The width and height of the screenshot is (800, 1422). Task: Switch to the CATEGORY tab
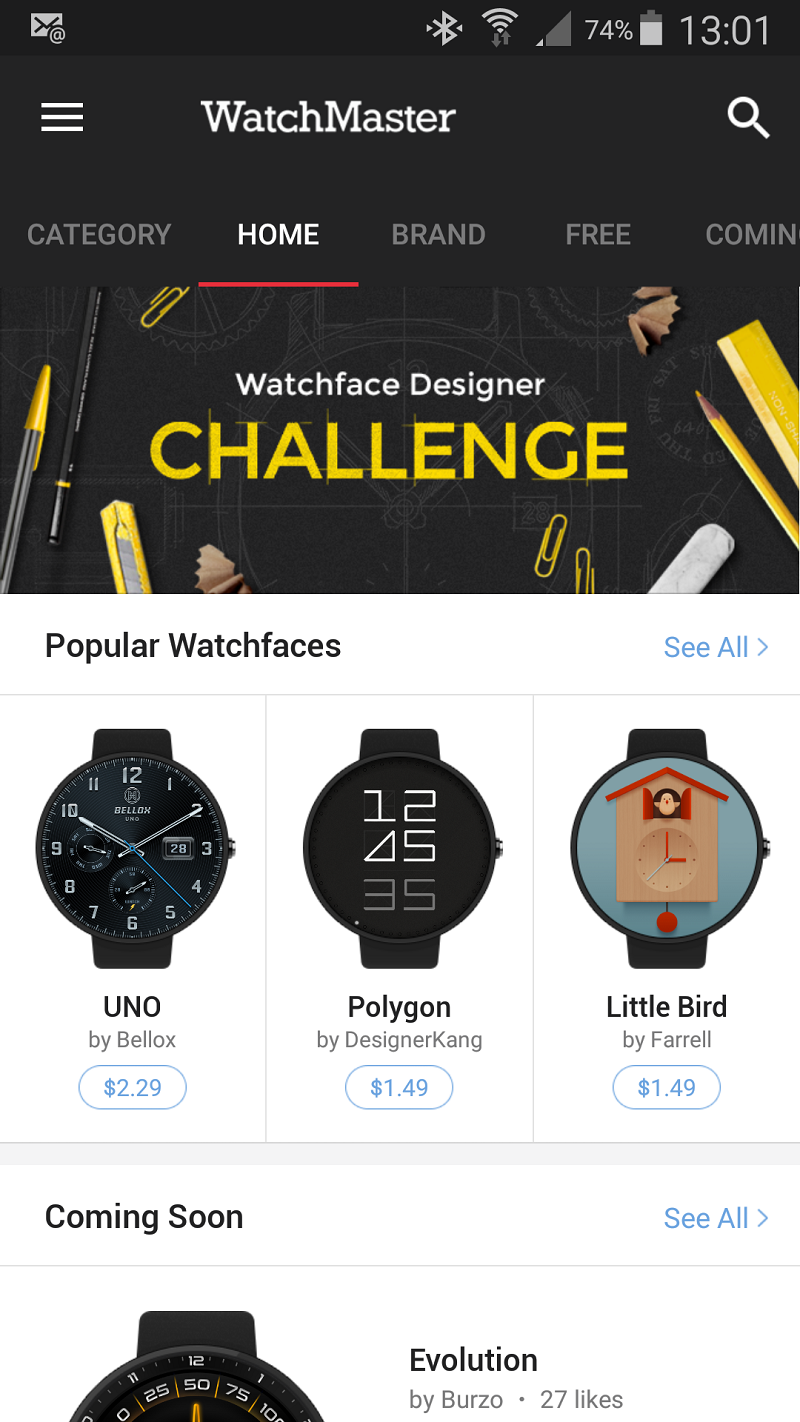(x=99, y=235)
